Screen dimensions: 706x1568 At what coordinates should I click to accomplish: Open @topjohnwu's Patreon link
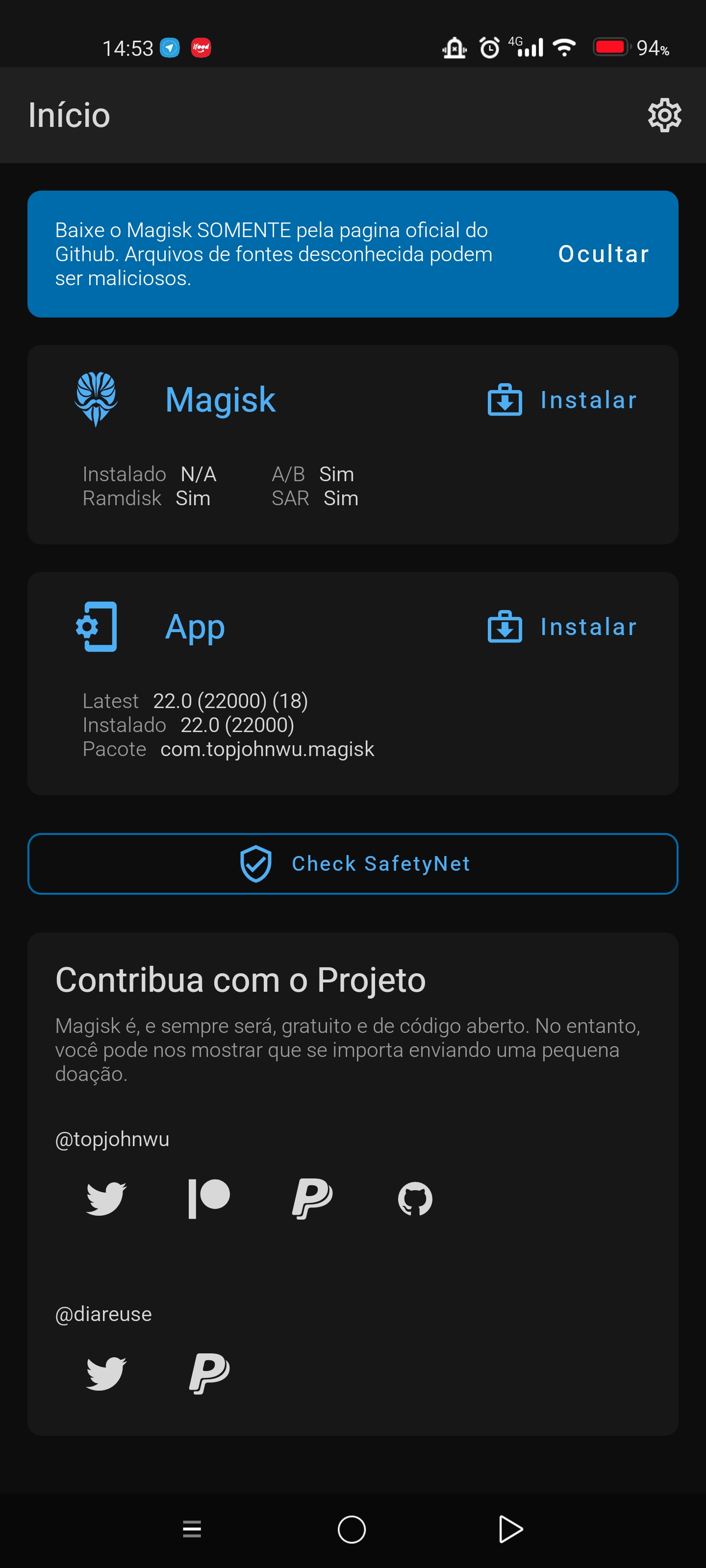209,1199
